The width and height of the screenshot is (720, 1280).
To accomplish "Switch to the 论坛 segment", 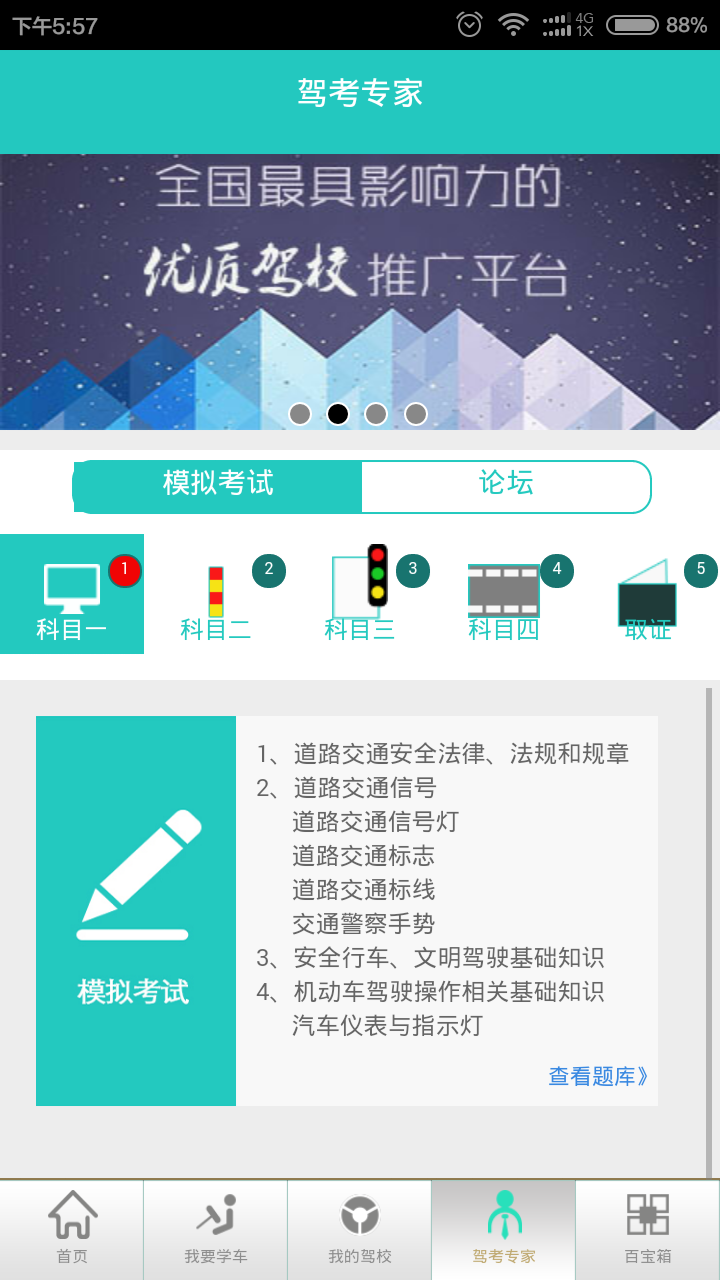I will pyautogui.click(x=506, y=486).
